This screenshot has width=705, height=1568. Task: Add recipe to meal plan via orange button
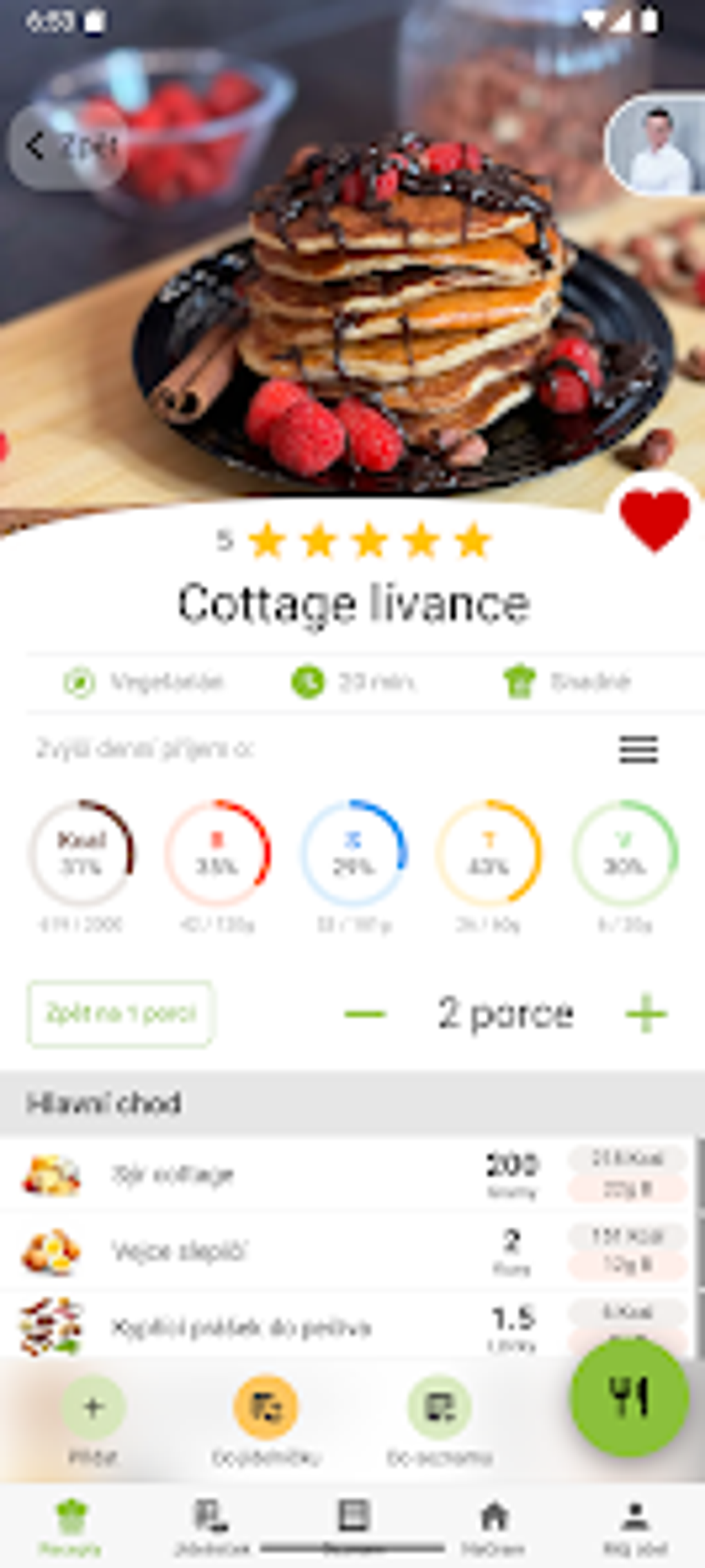pos(266,1407)
